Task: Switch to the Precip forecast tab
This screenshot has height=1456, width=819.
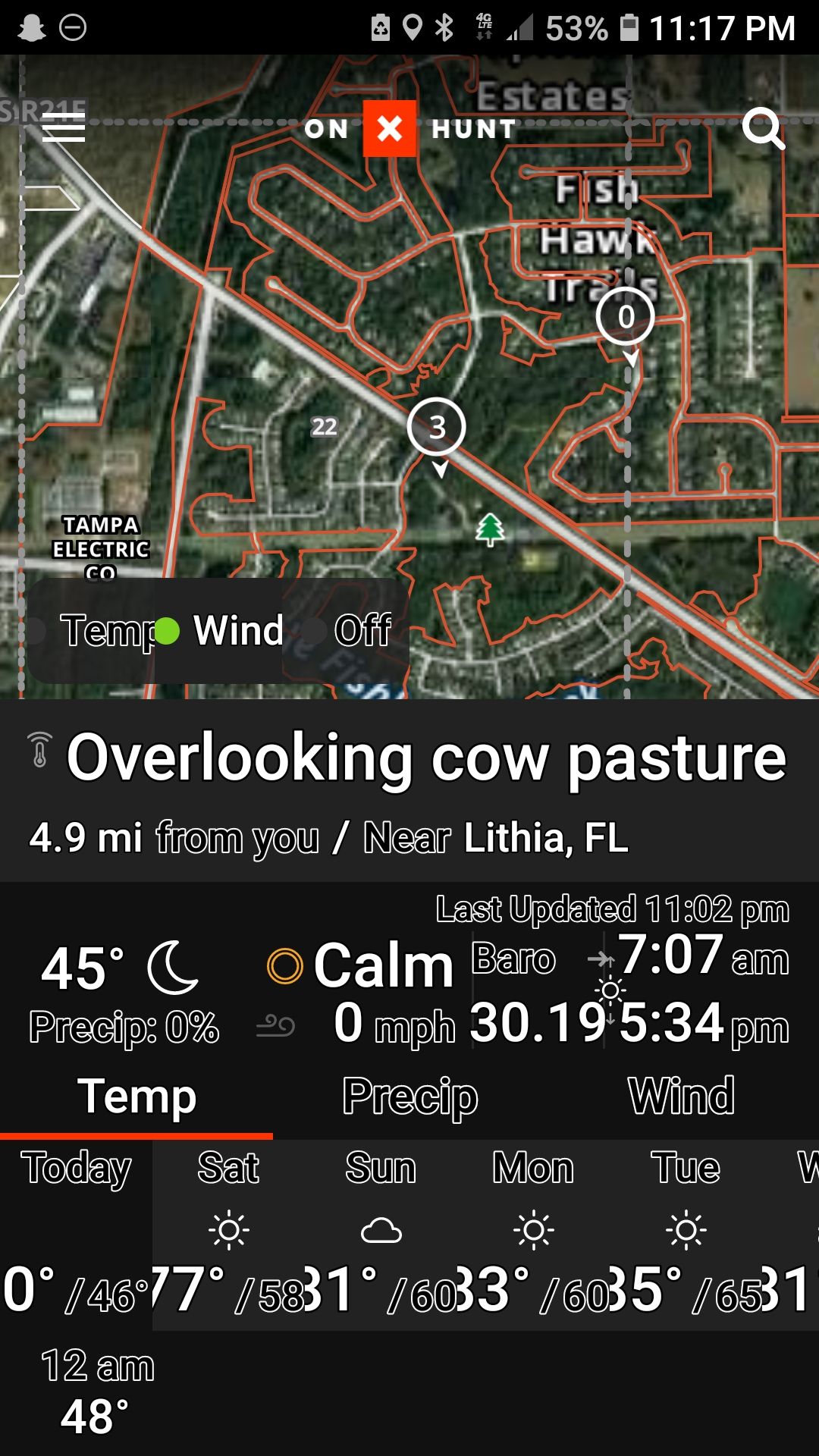Action: (409, 1098)
